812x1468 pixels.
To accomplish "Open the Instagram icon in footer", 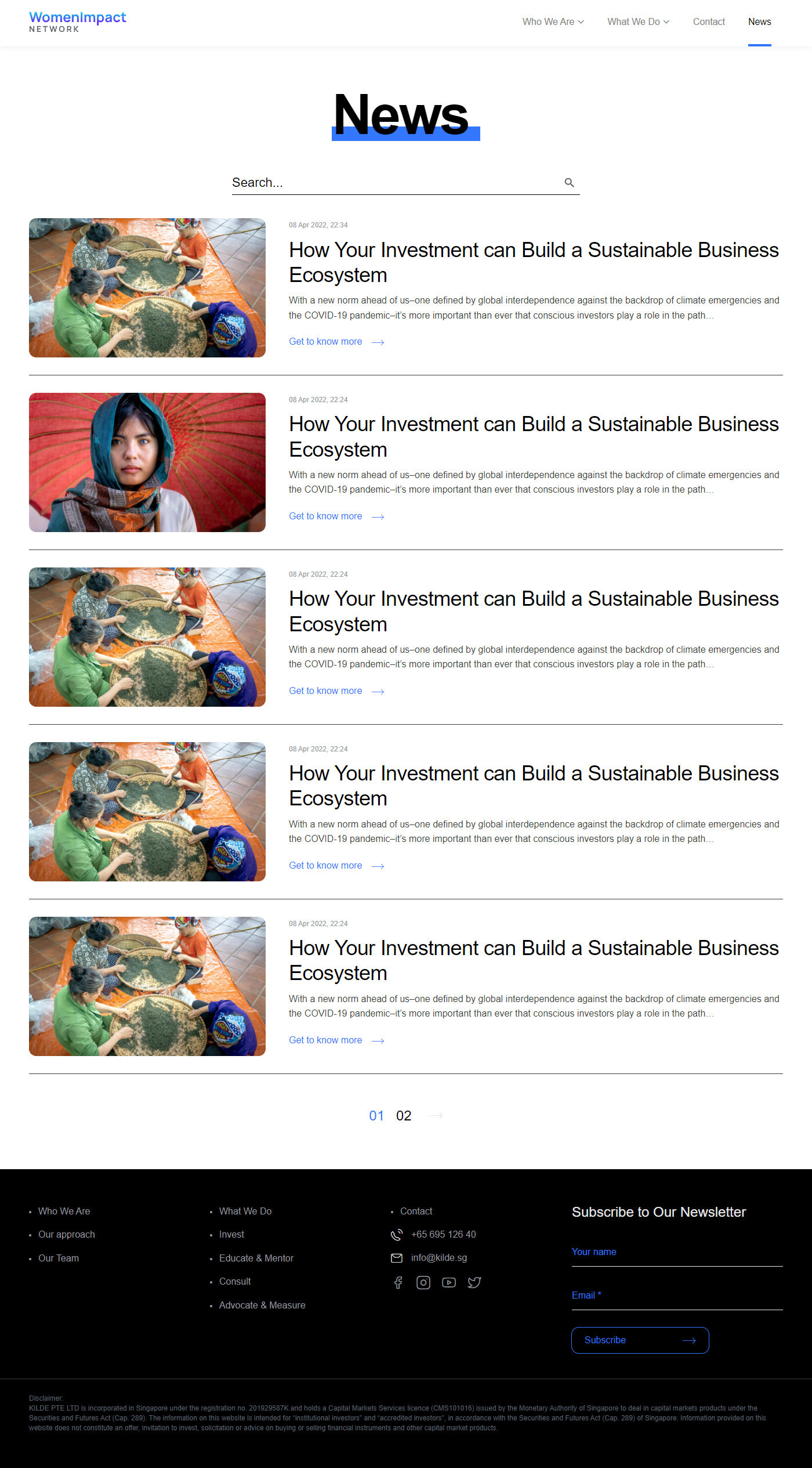I will [x=423, y=1282].
